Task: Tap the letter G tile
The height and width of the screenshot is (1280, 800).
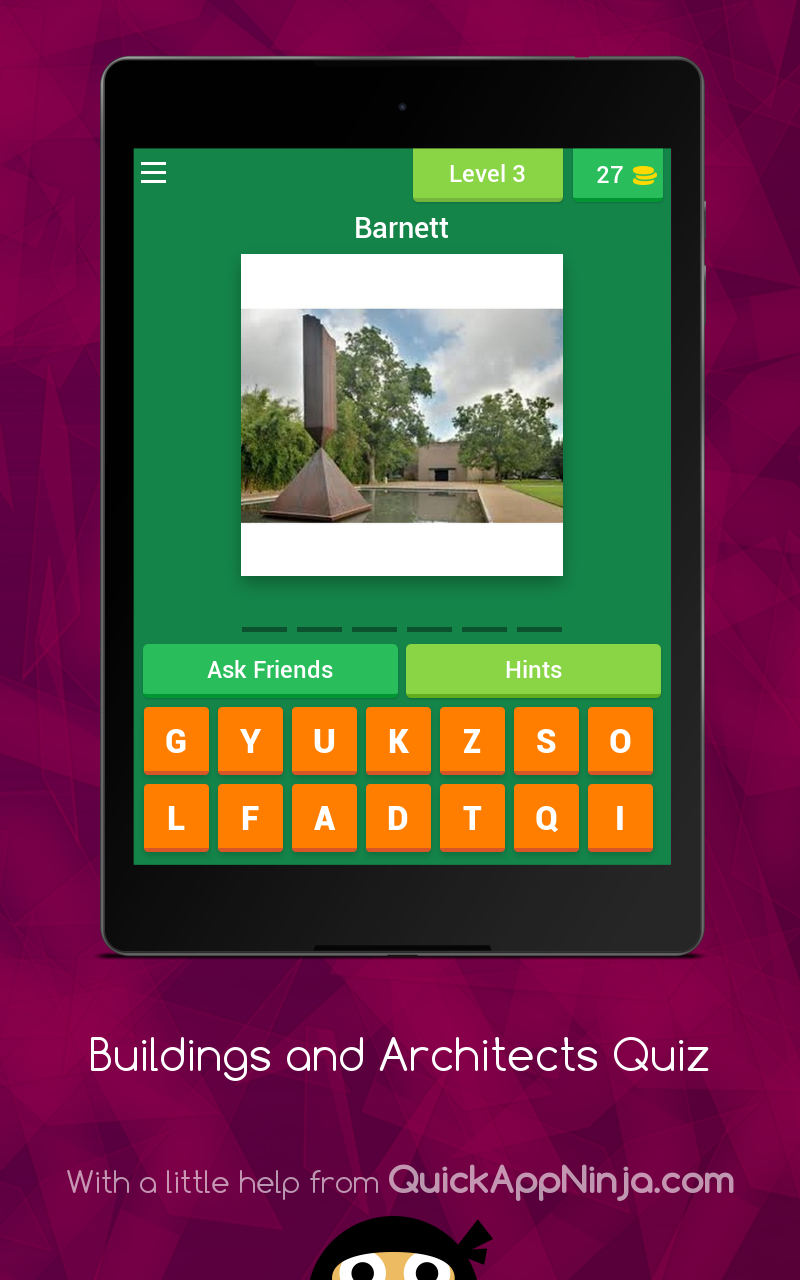Action: pos(176,740)
